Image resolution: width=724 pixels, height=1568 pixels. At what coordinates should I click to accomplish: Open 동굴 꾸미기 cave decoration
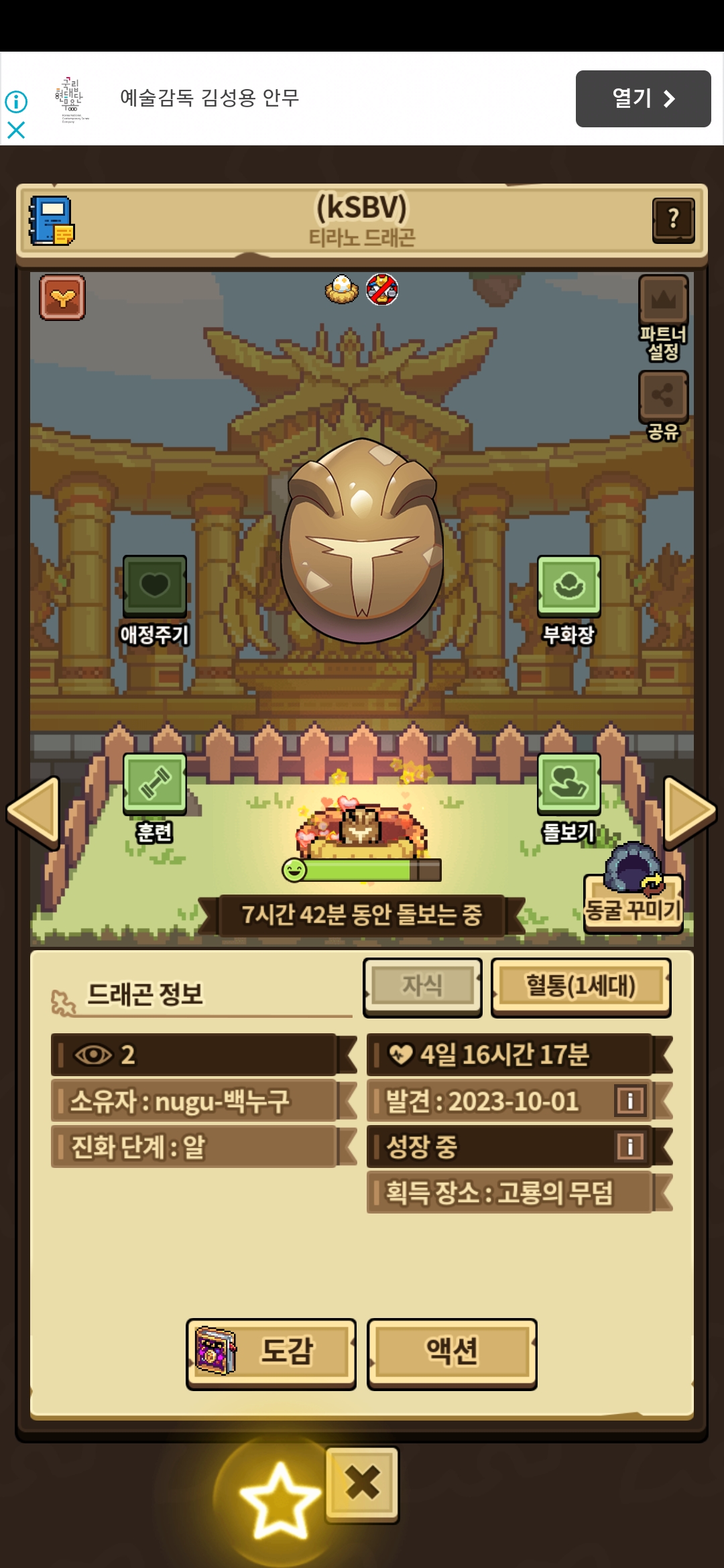click(x=633, y=889)
